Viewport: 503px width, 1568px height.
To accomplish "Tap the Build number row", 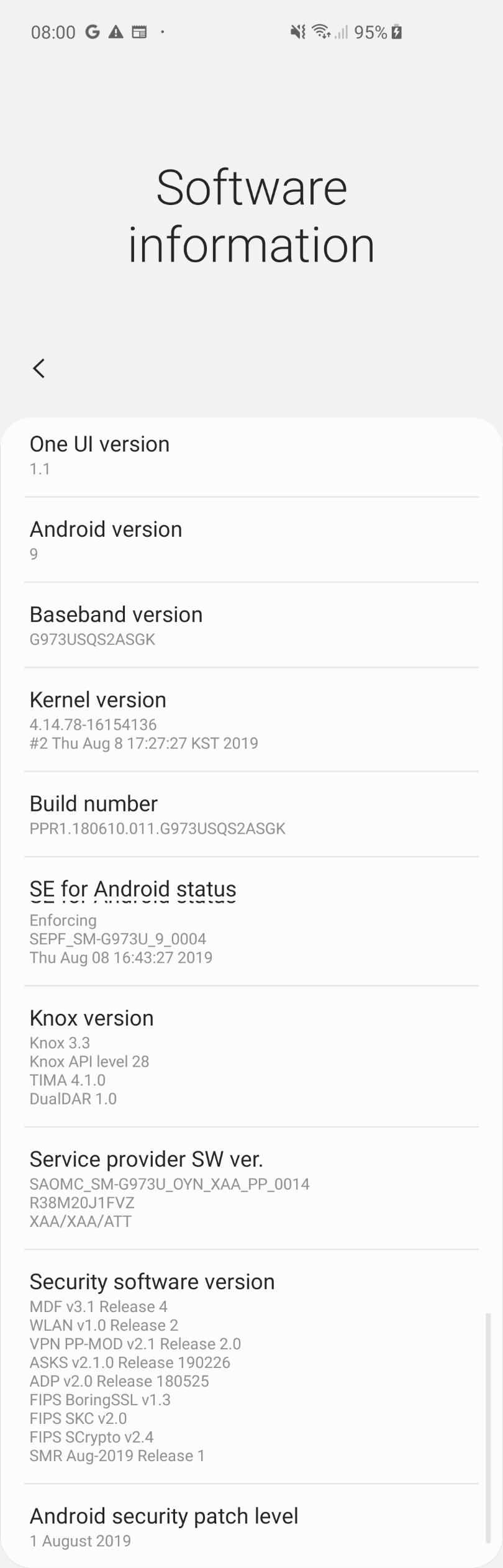I will pyautogui.click(x=251, y=814).
